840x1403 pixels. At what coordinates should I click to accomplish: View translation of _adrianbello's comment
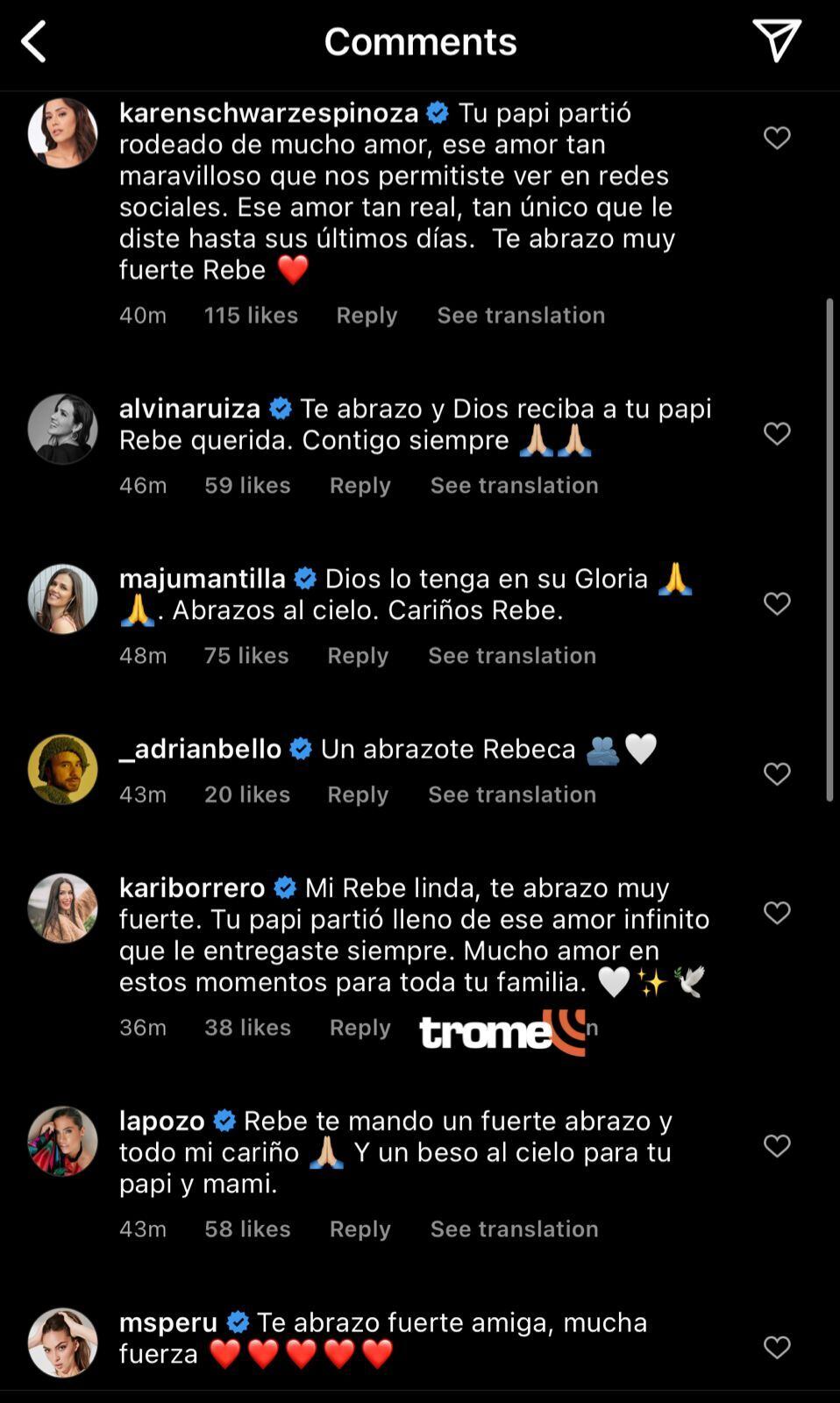512,794
